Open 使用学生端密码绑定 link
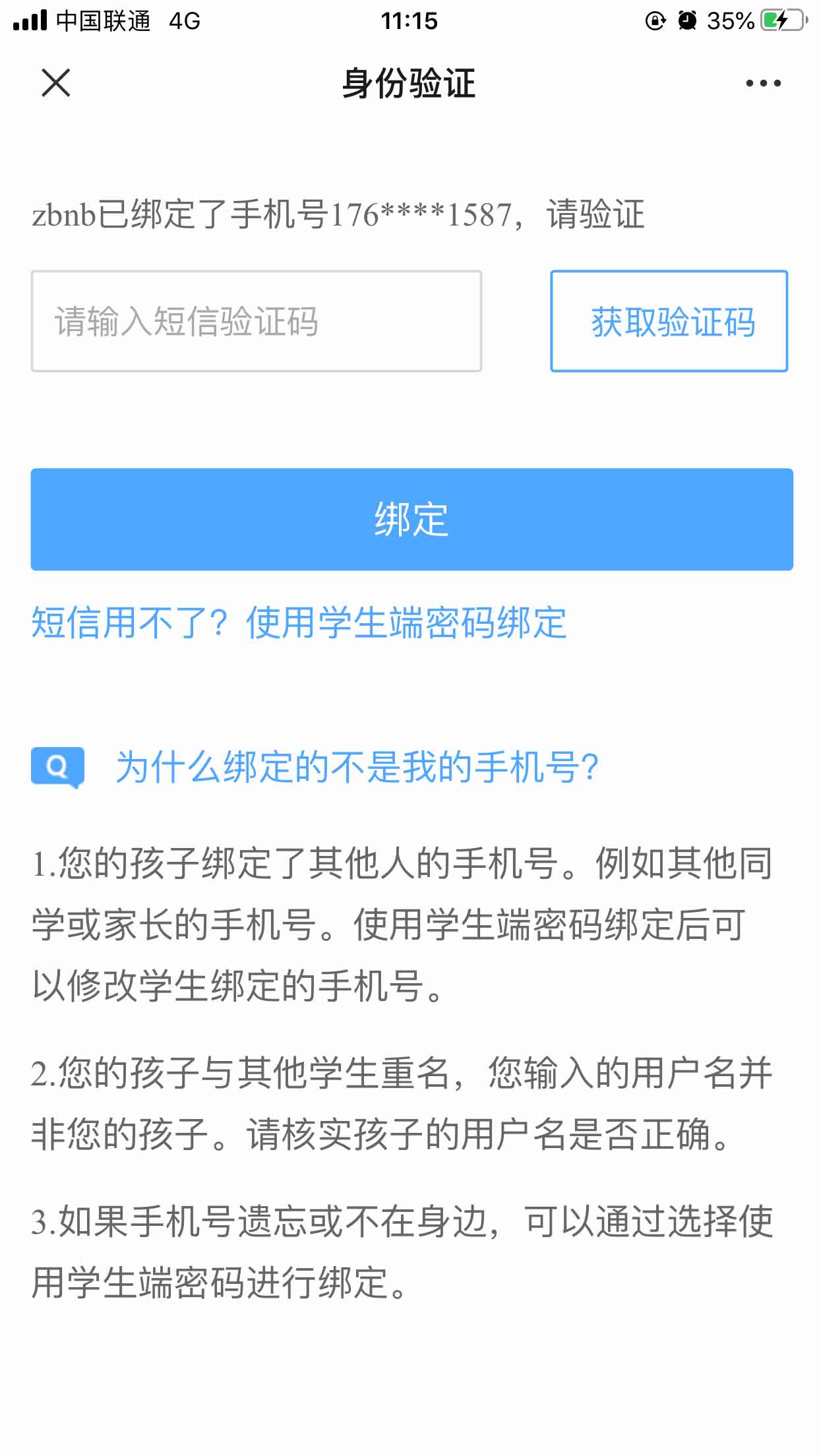This screenshot has height=1456, width=819. [406, 622]
